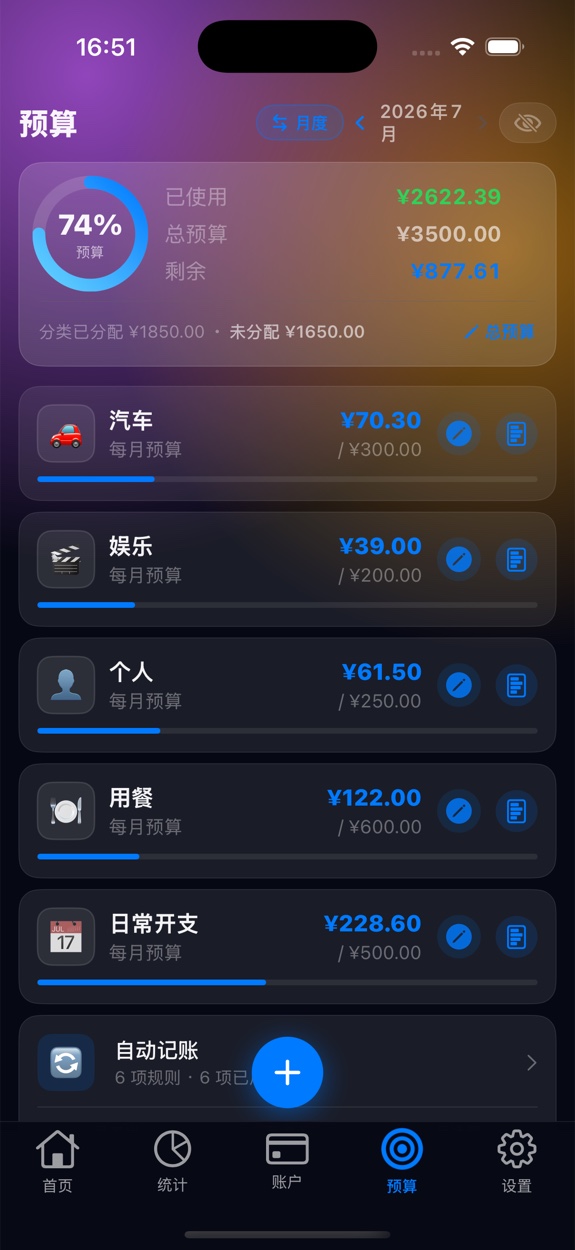Open the 自动记账 rules row
The image size is (575, 1250).
tap(287, 1063)
